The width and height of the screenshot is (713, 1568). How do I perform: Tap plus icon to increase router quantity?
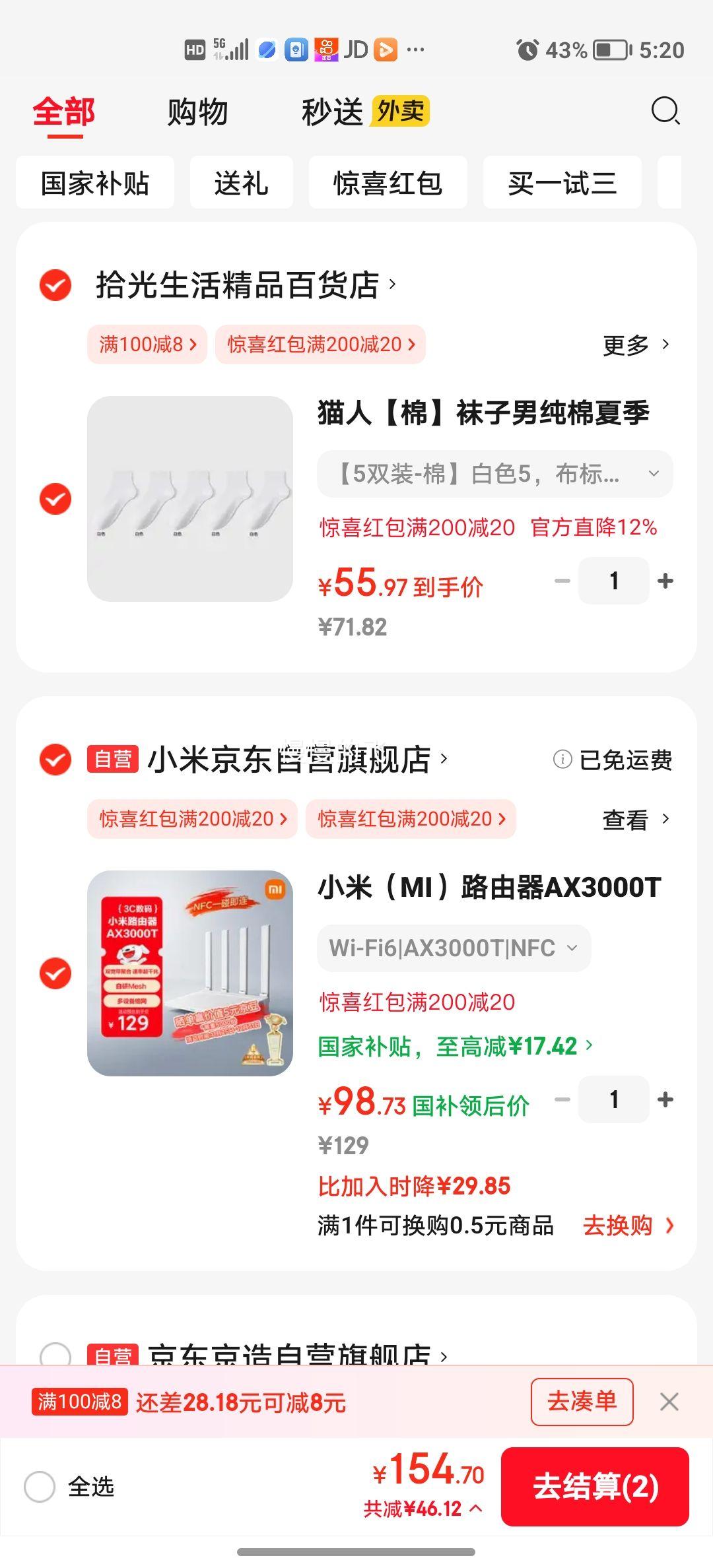[664, 1099]
